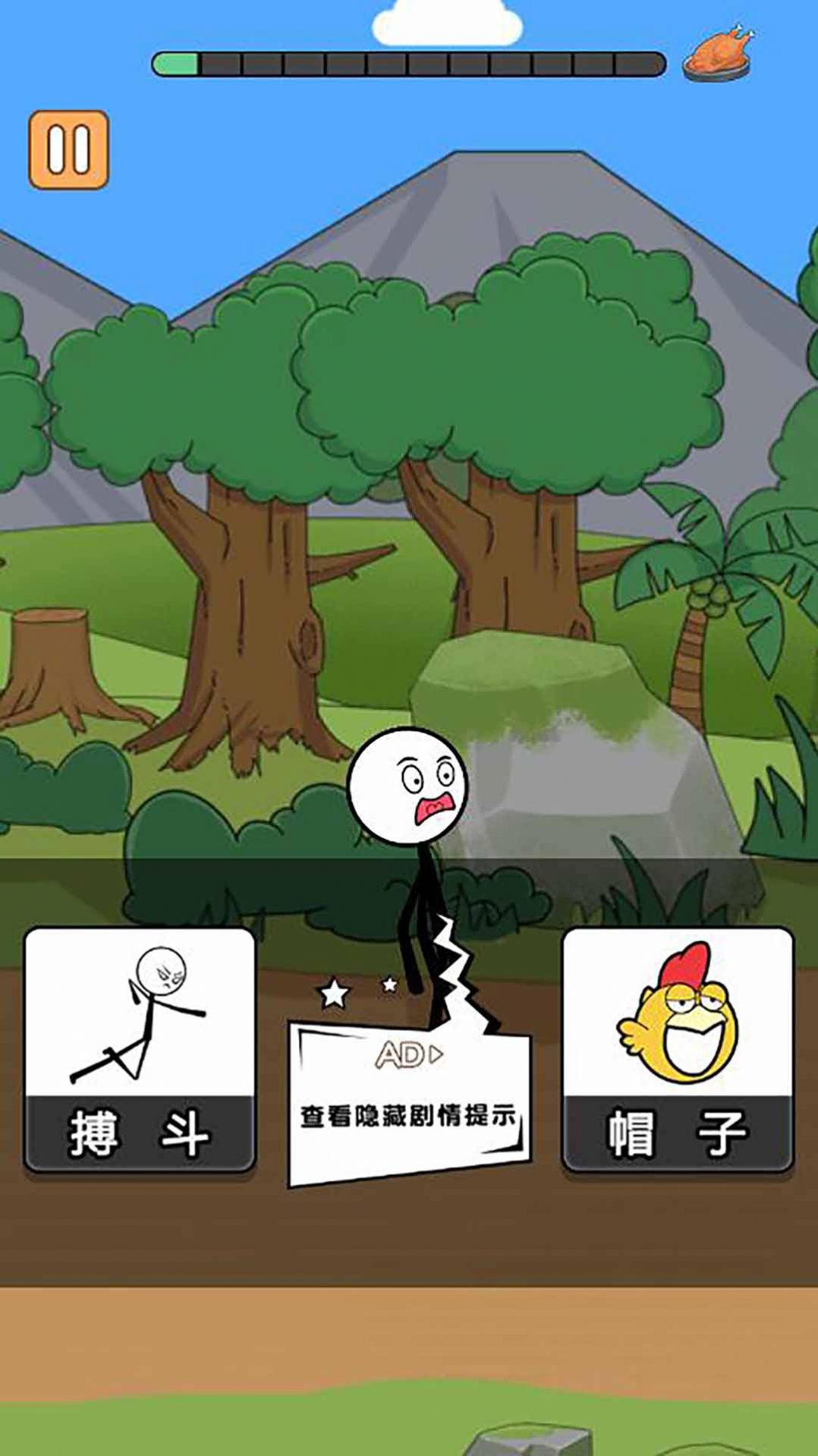The image size is (818, 1456).
Task: Tap the orange pause icon
Action: point(68,149)
